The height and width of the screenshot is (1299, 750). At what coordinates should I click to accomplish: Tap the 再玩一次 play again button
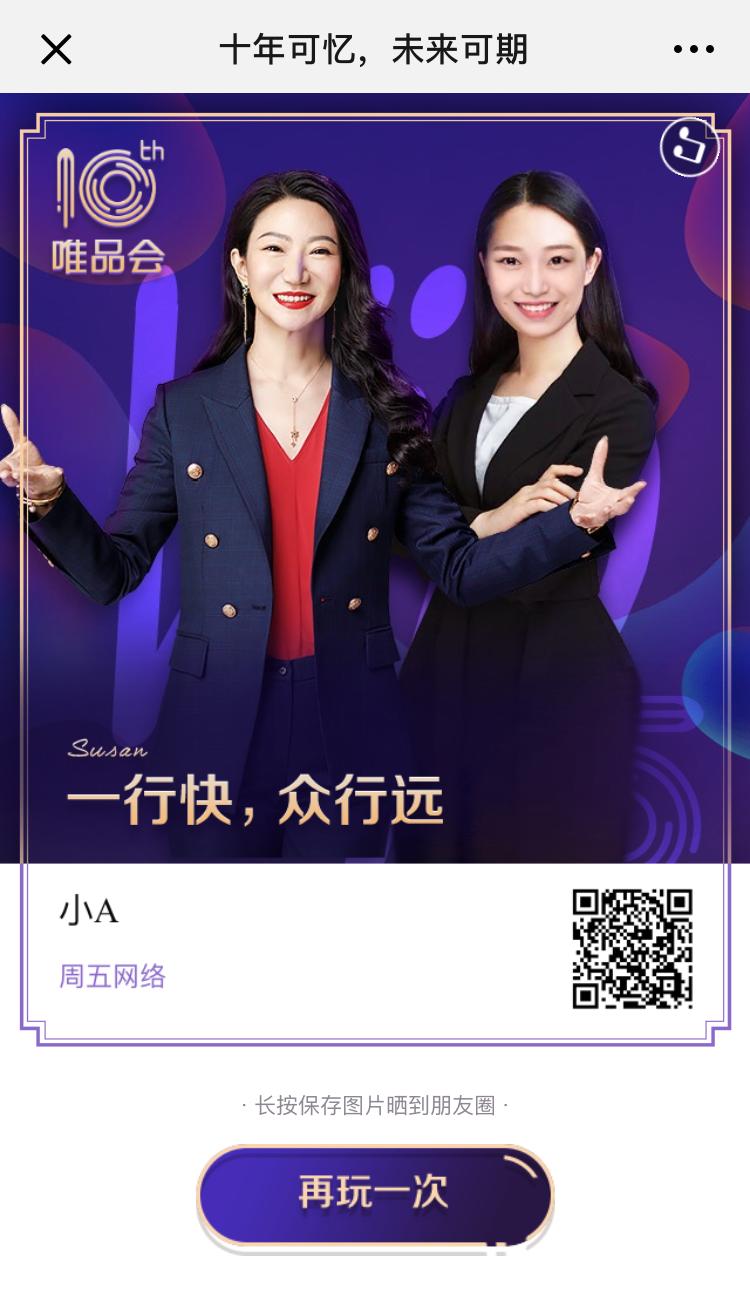click(375, 1194)
